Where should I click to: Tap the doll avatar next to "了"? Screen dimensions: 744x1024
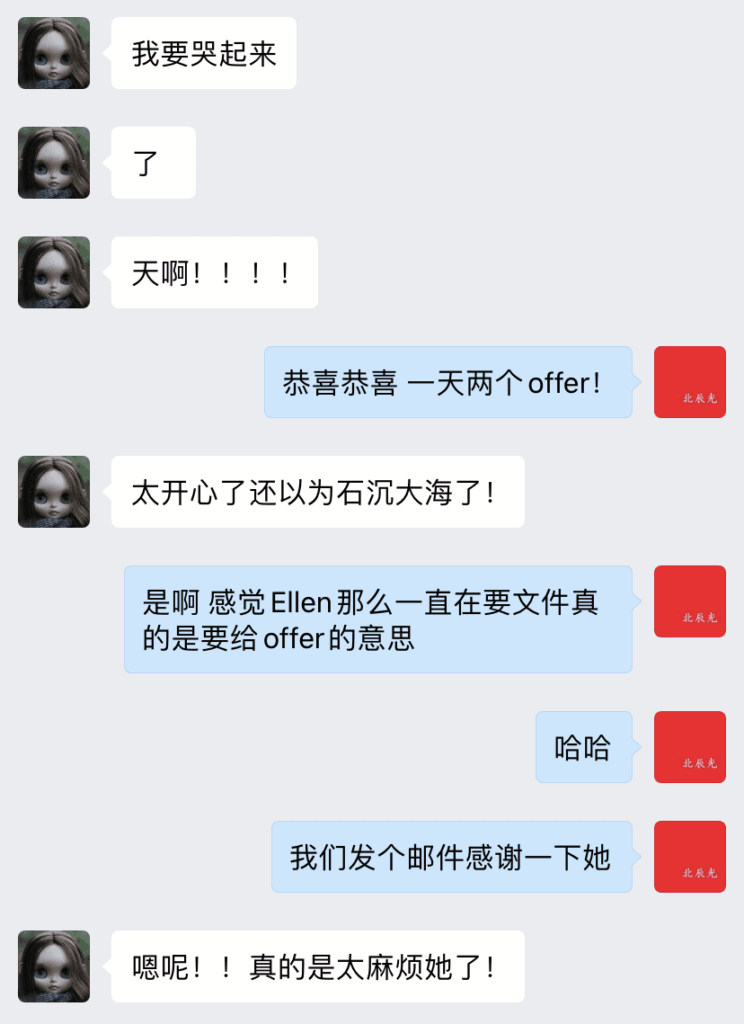tap(54, 163)
